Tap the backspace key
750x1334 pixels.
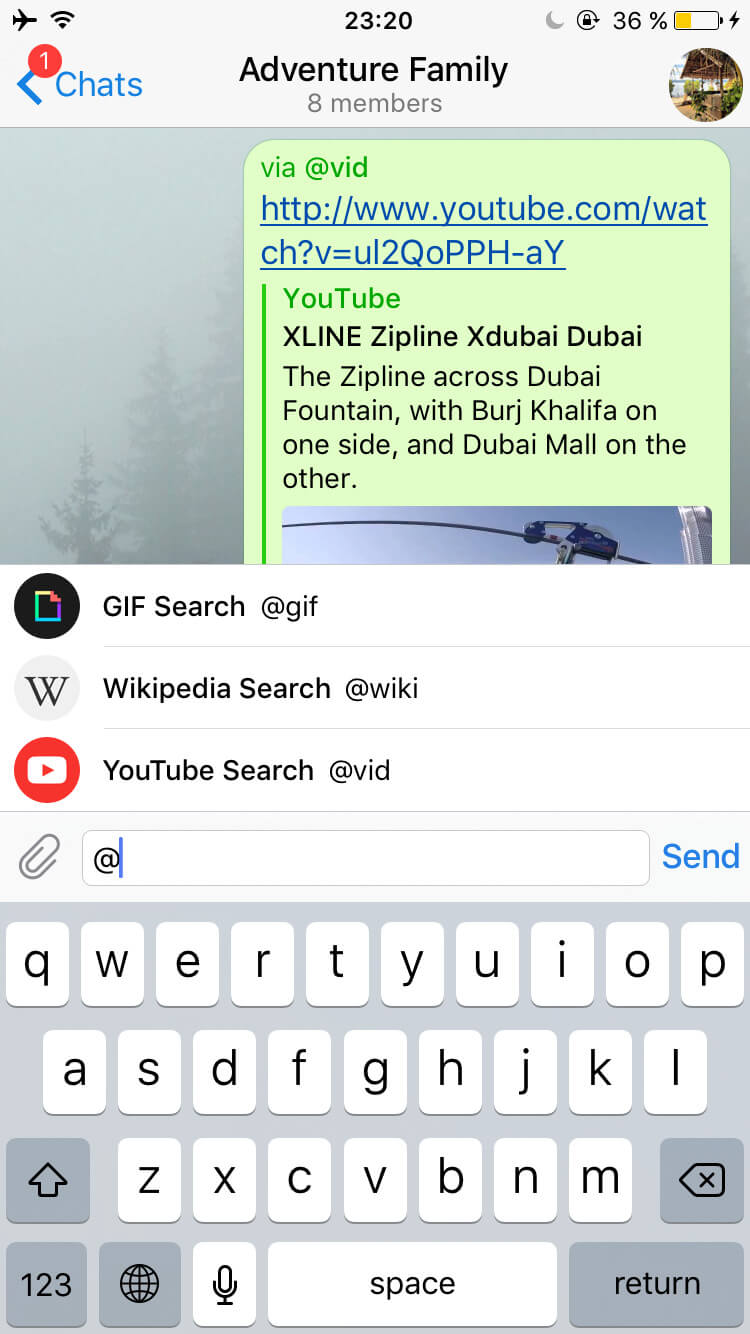coord(701,1181)
